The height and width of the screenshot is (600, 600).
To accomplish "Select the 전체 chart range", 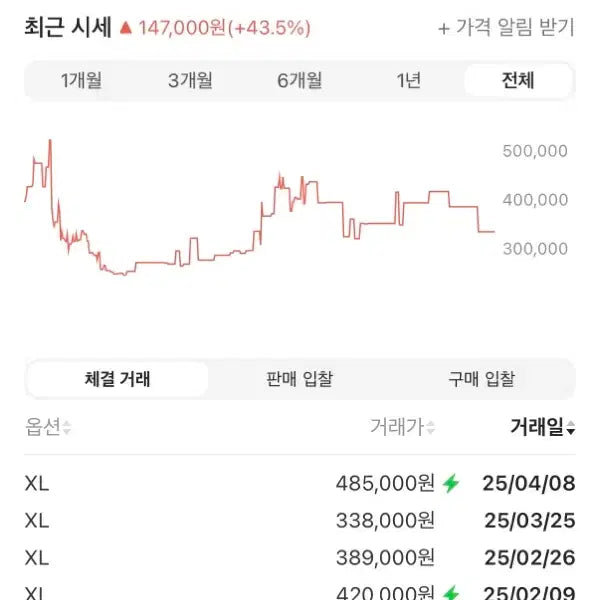I will pyautogui.click(x=518, y=81).
